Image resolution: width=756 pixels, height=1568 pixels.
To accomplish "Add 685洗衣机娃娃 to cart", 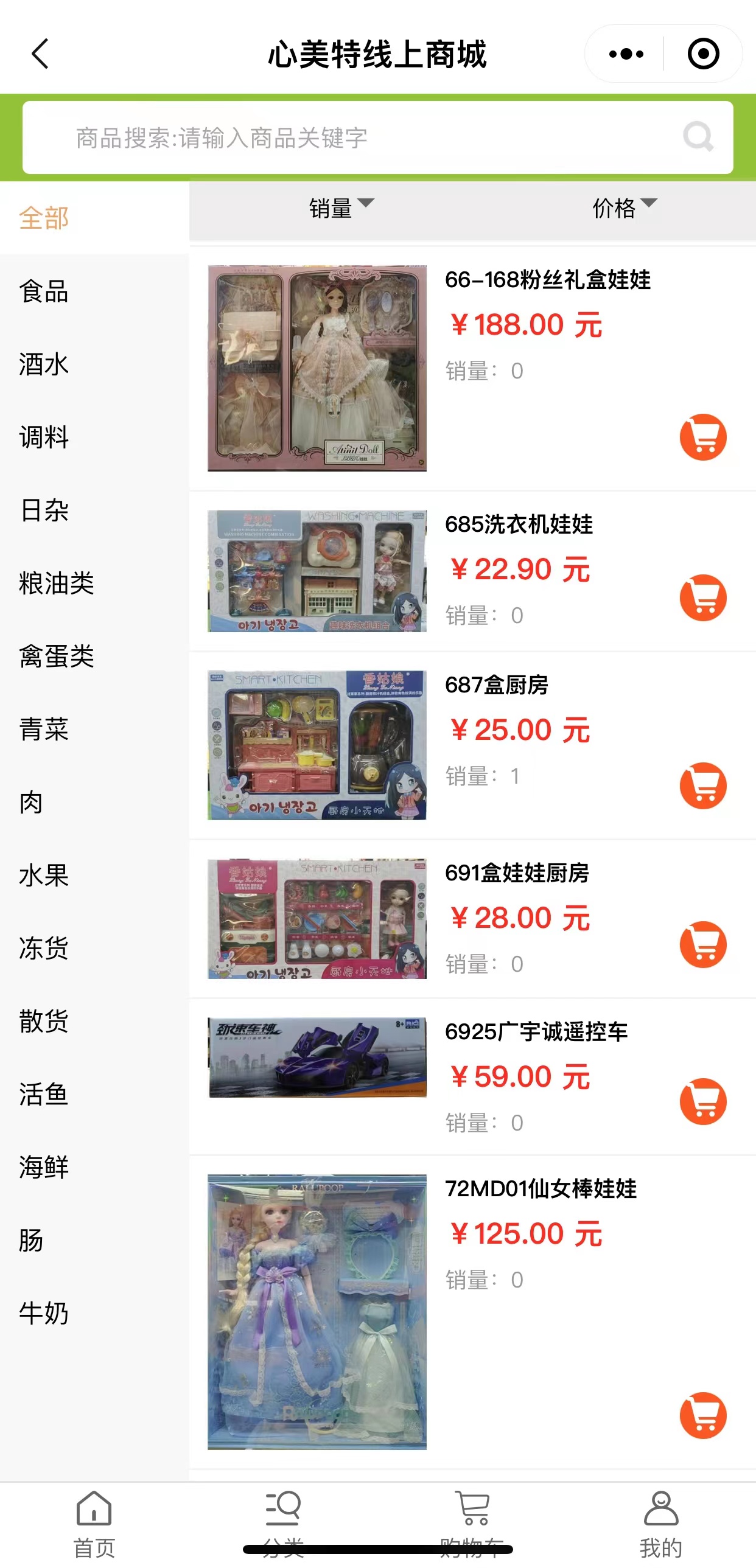I will [702, 598].
